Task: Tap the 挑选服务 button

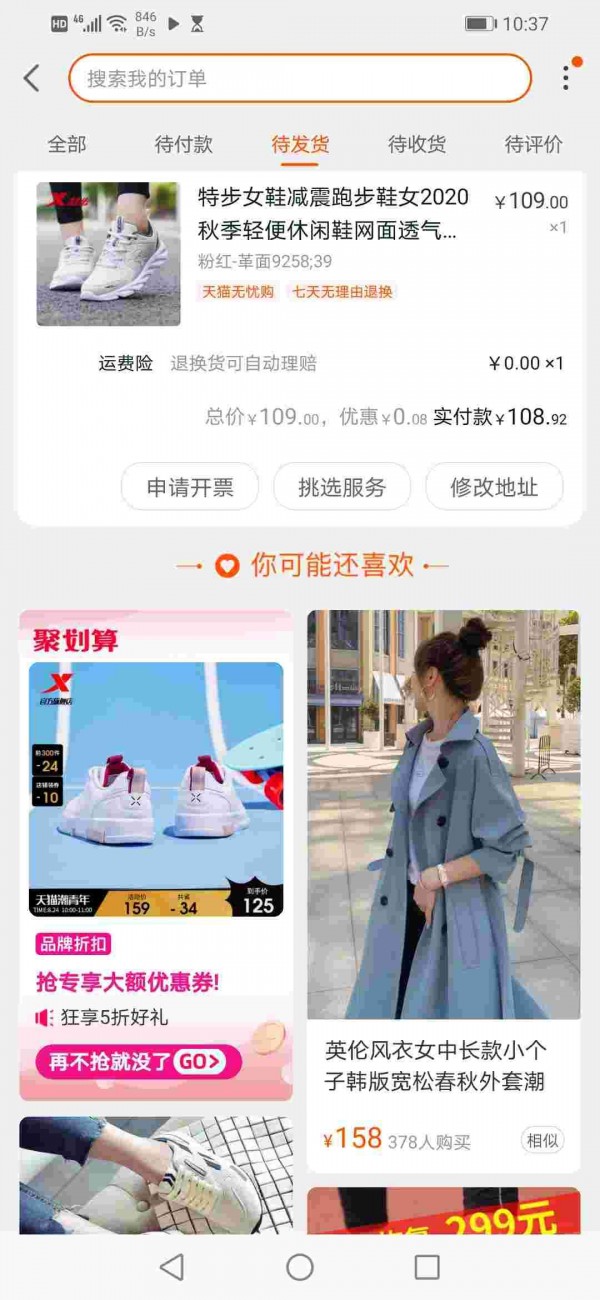Action: tap(342, 487)
